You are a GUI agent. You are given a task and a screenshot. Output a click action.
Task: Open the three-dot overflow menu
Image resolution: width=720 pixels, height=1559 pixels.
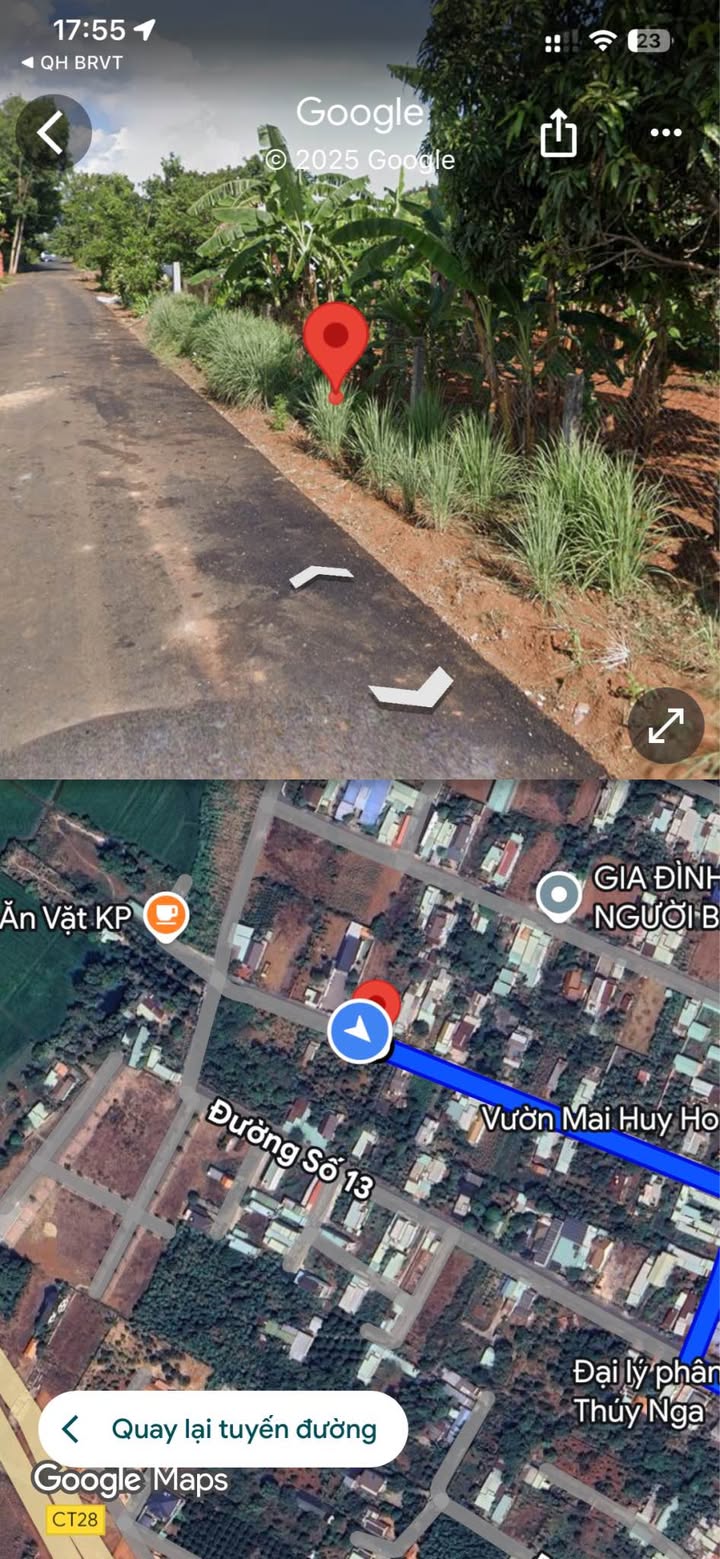pyautogui.click(x=665, y=133)
